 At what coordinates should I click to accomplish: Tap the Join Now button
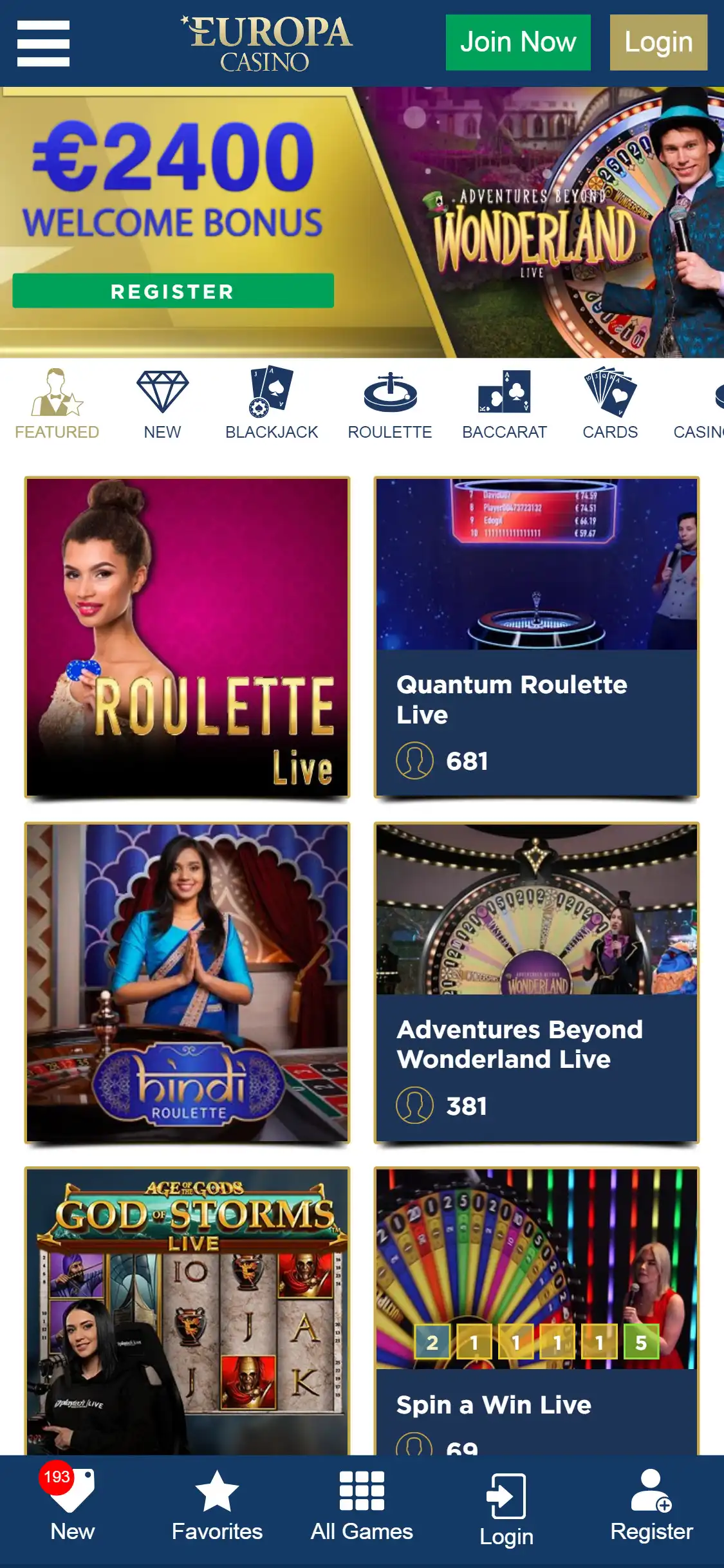517,42
